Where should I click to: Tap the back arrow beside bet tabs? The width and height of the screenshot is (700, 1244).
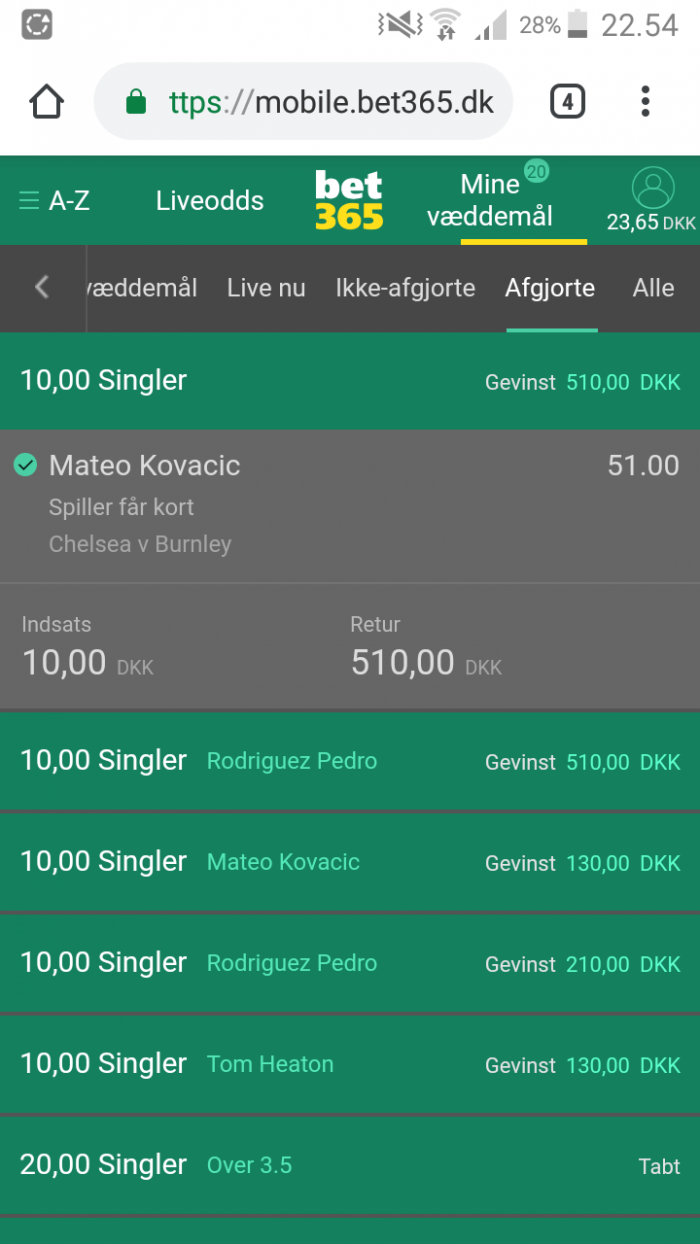click(42, 288)
